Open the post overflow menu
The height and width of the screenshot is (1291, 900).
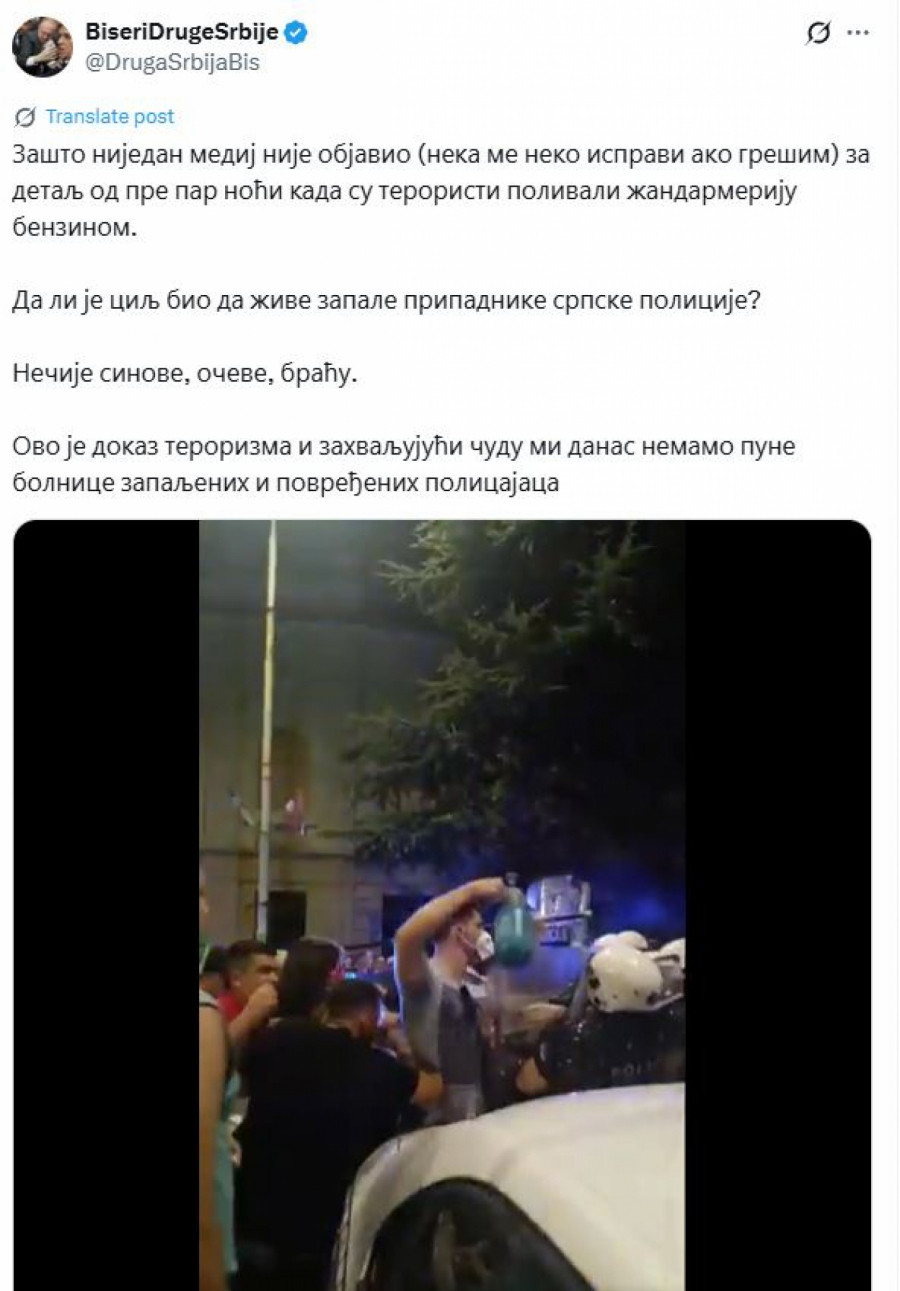[858, 33]
